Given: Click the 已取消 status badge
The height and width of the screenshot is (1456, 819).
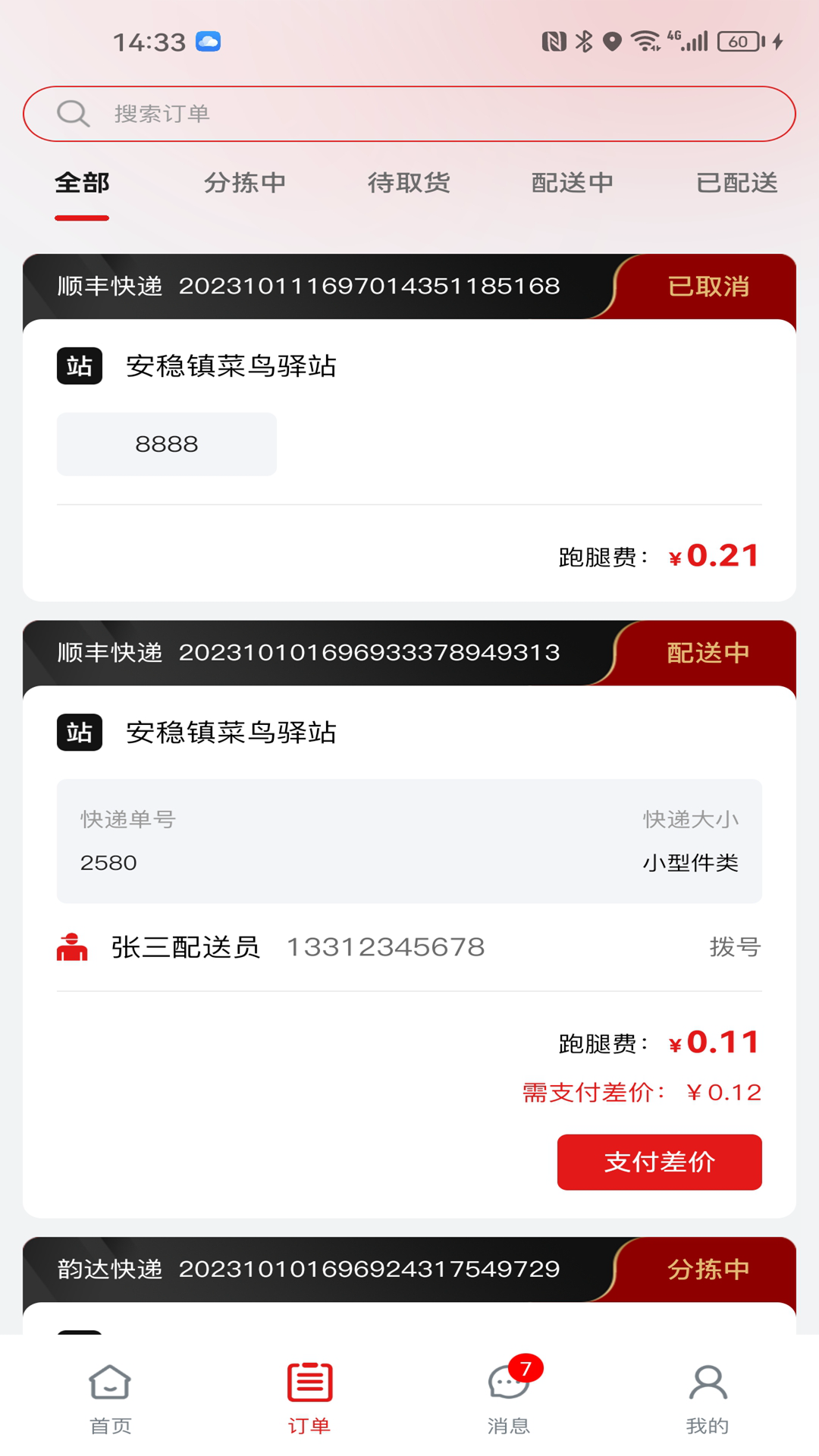Looking at the screenshot, I should point(708,286).
